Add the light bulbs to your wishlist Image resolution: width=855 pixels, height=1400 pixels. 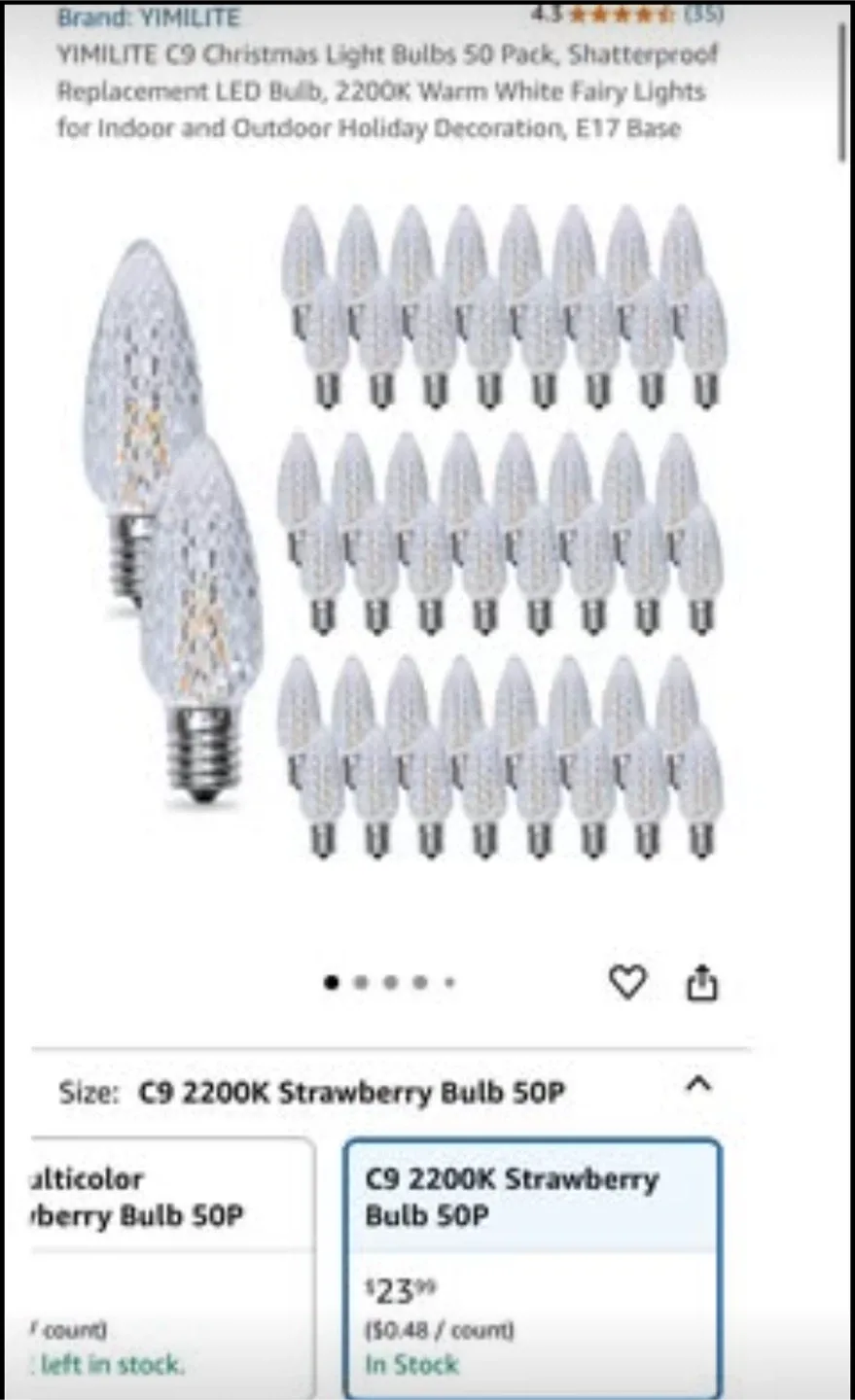(629, 982)
